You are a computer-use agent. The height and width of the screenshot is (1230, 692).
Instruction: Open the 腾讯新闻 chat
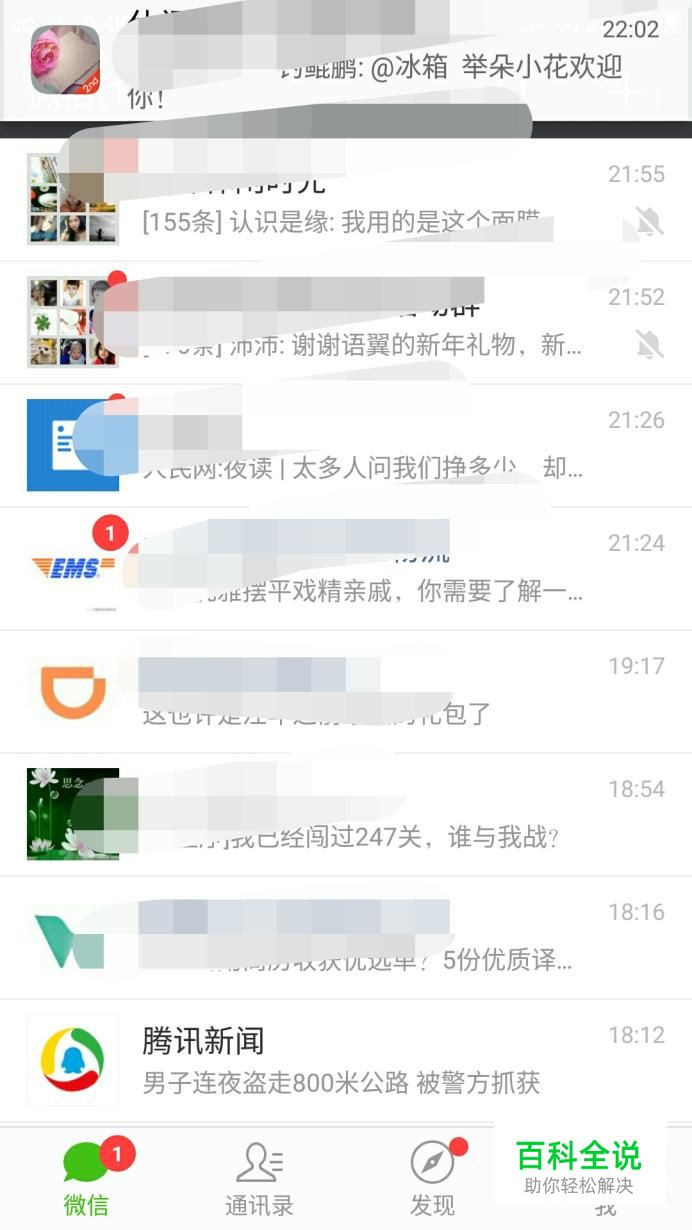(346, 1060)
